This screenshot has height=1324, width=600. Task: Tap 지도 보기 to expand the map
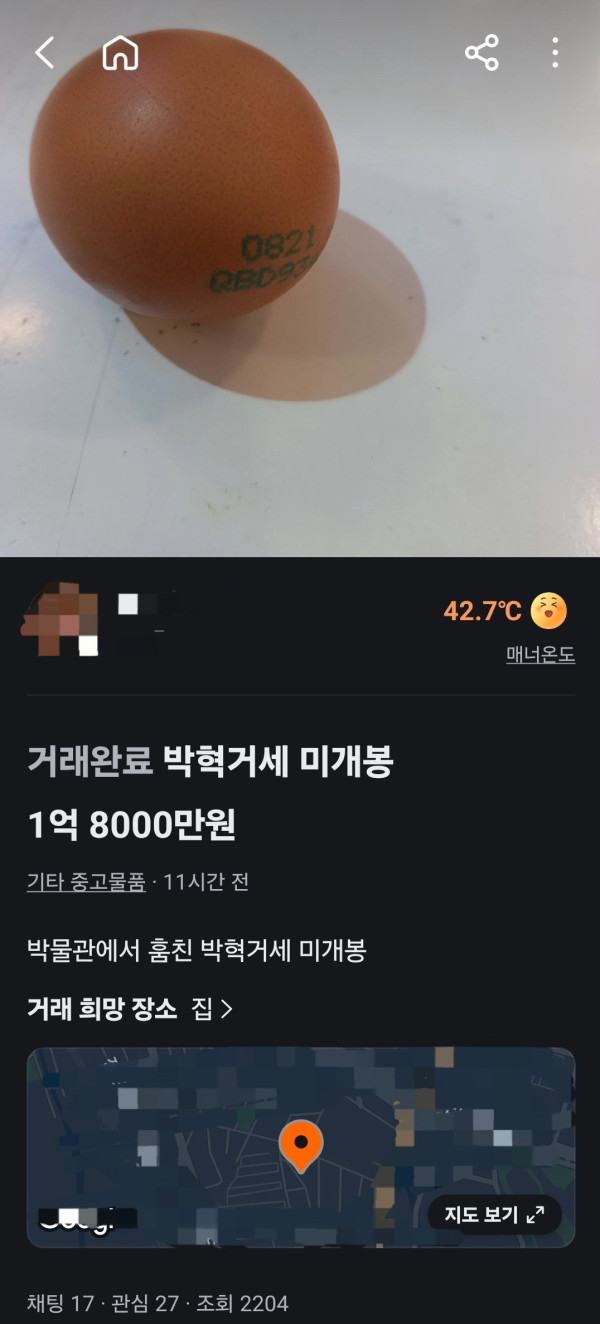coord(494,1215)
